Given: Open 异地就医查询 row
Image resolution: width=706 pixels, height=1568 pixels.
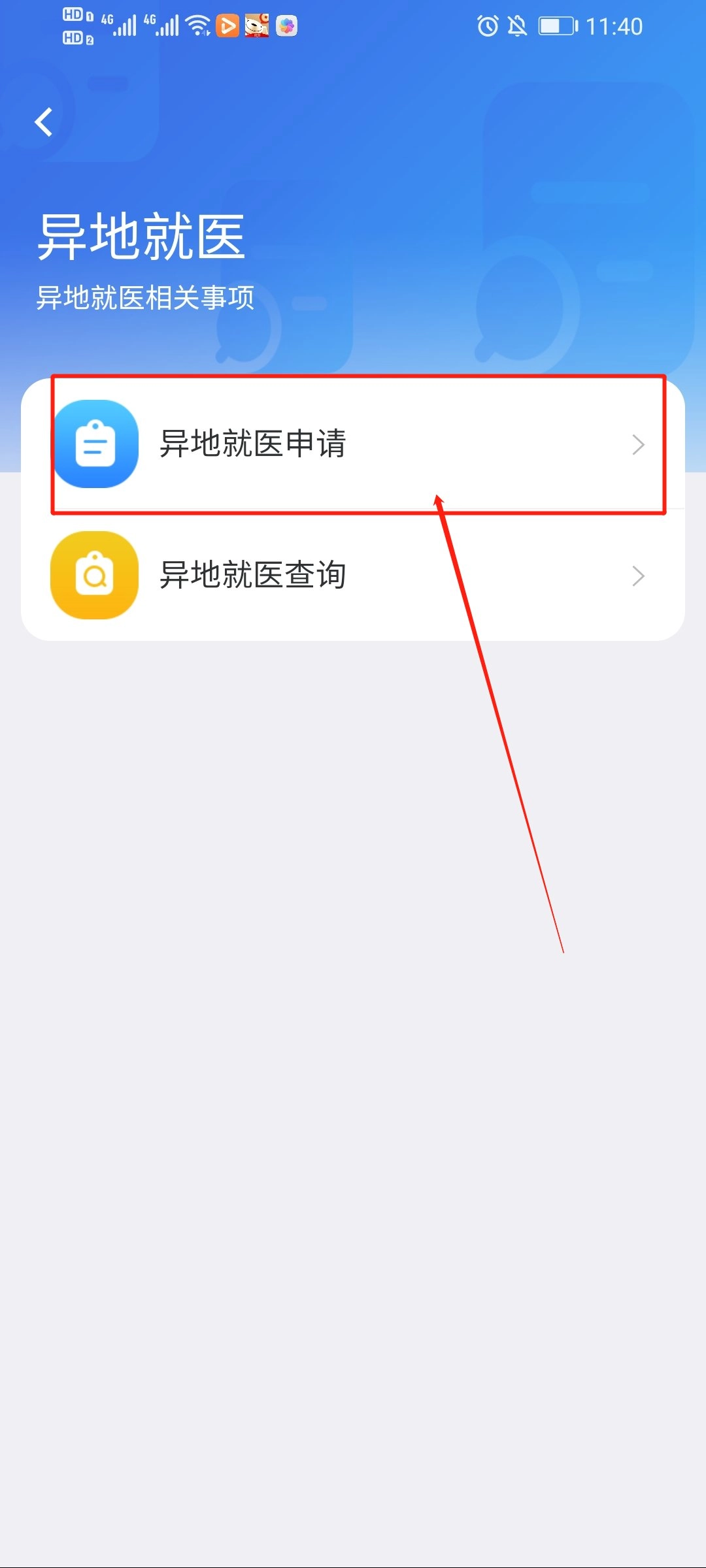Looking at the screenshot, I should tap(353, 576).
